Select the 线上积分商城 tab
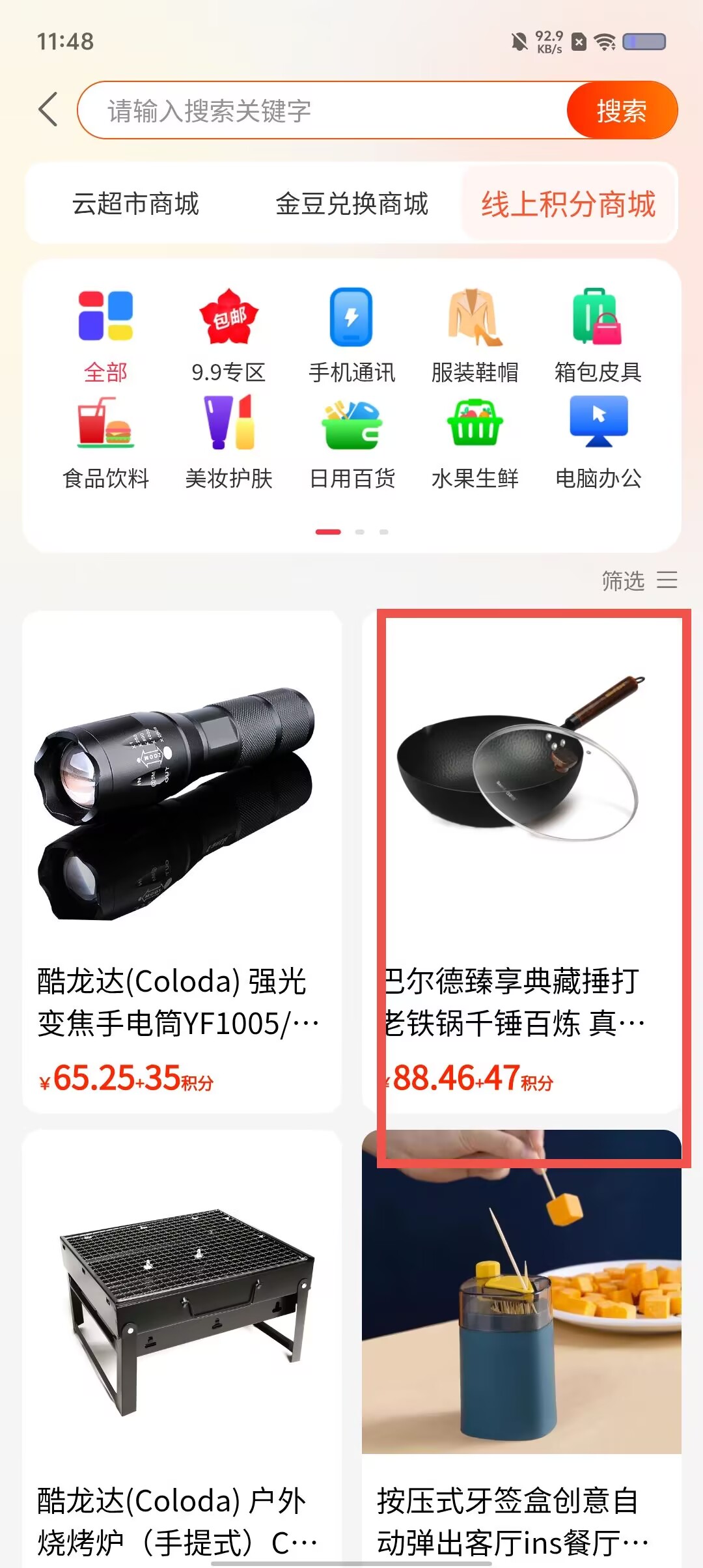The image size is (703, 1568). click(x=568, y=204)
